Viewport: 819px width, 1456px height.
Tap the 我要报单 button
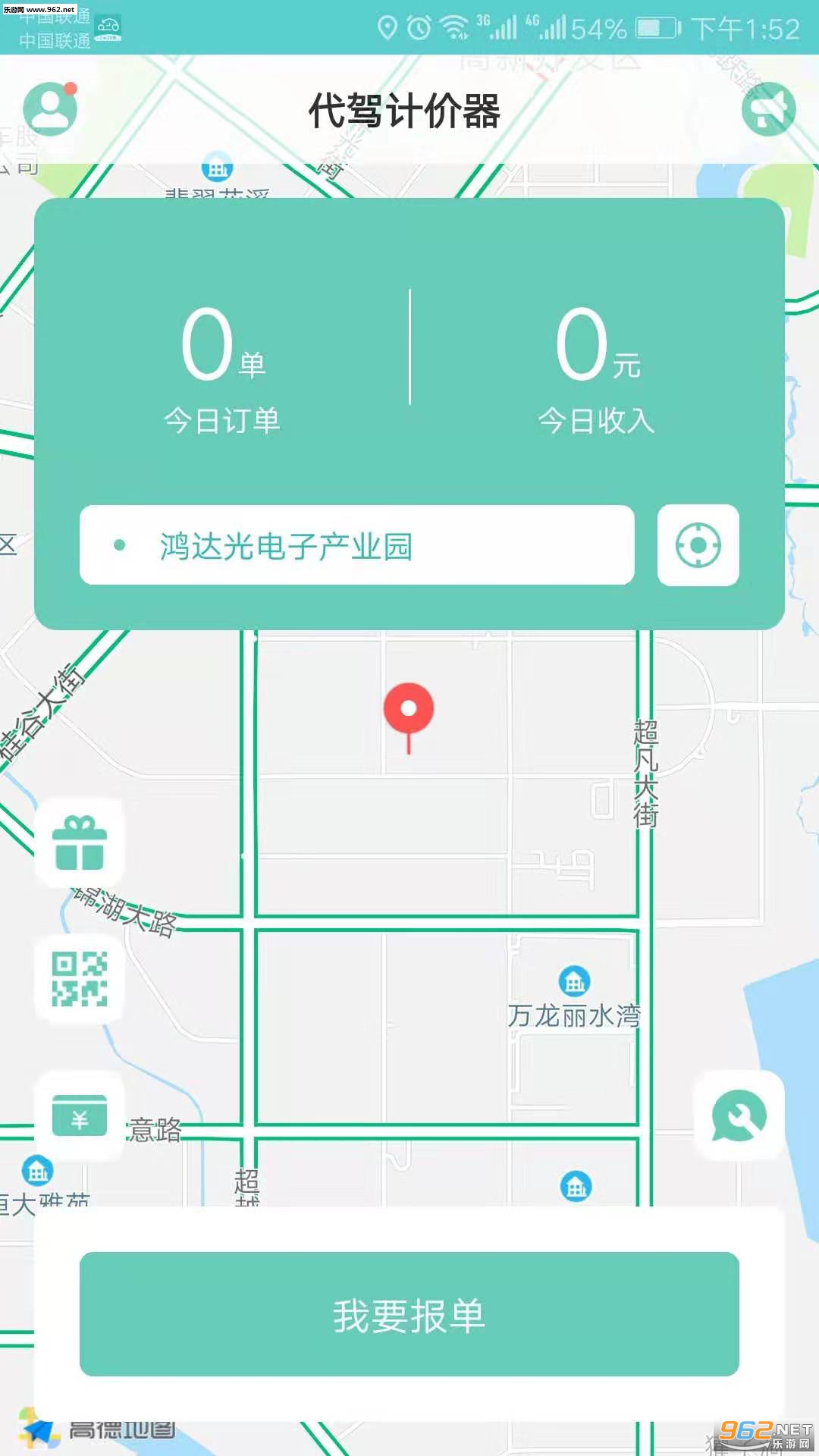[409, 1314]
